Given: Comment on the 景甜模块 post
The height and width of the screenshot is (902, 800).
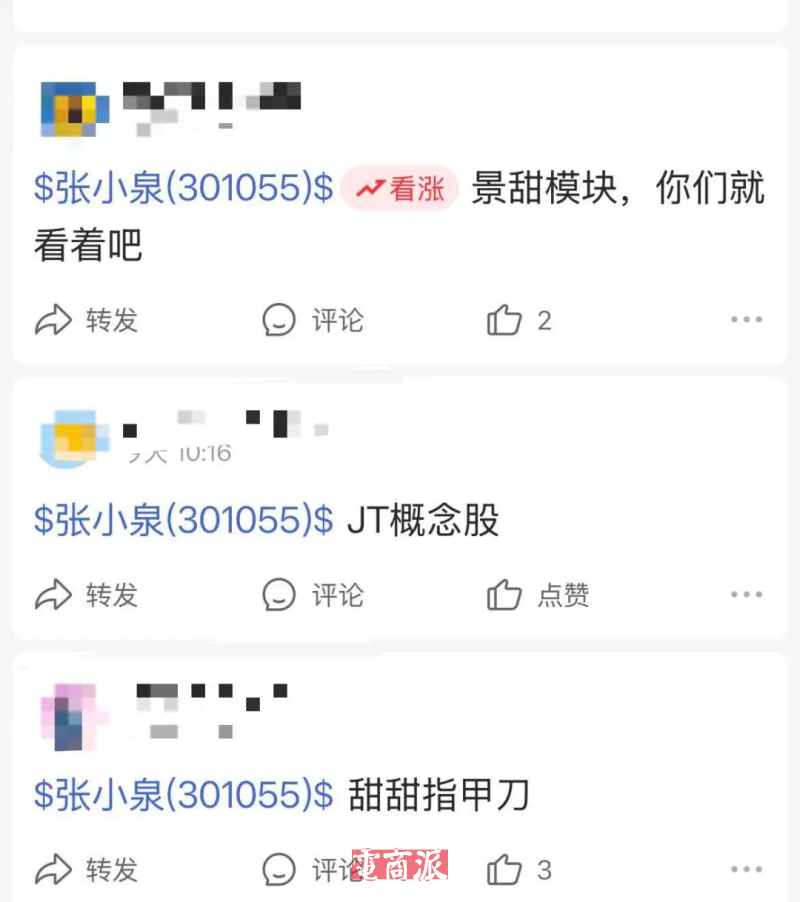Looking at the screenshot, I should [313, 320].
